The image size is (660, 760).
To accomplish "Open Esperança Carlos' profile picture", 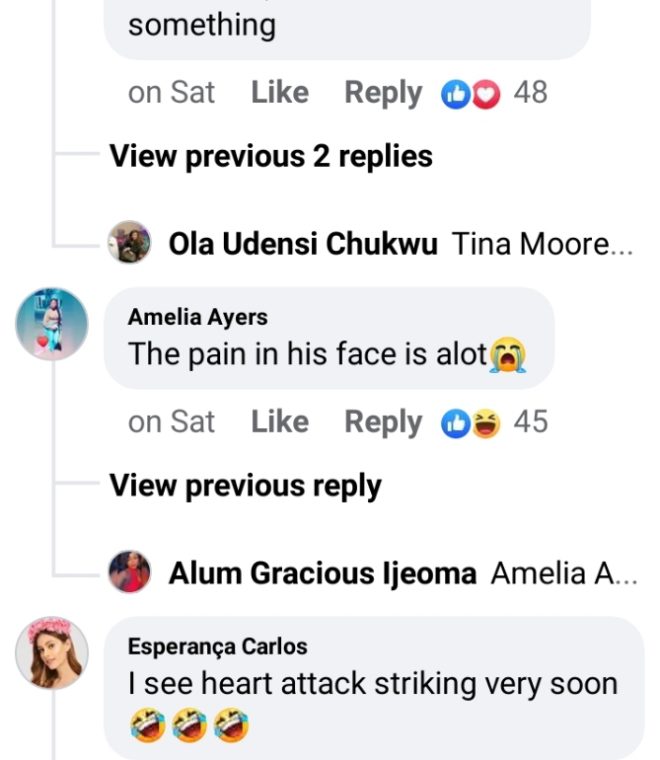I will coord(52,652).
